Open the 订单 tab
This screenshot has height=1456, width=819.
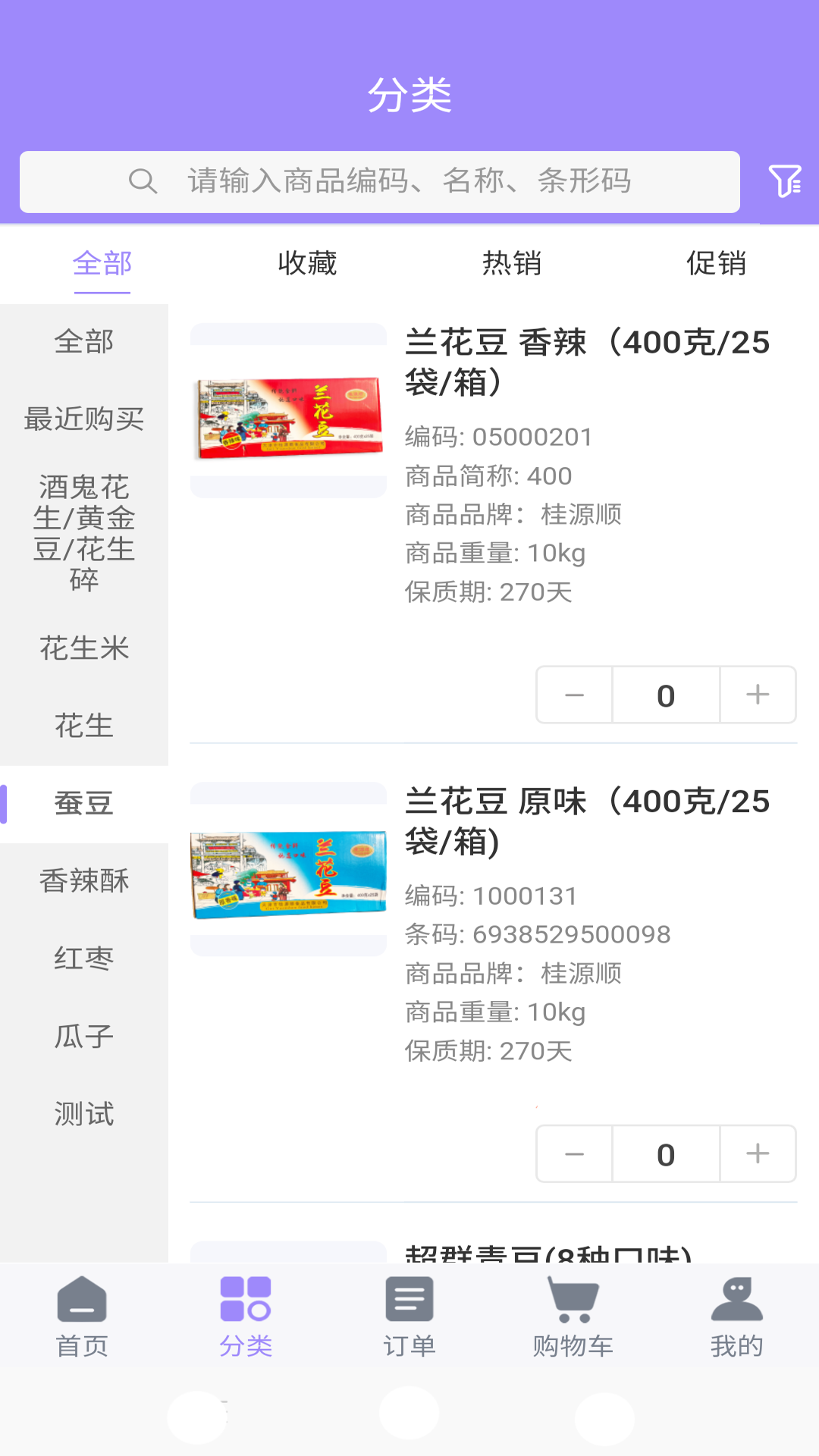409,1316
